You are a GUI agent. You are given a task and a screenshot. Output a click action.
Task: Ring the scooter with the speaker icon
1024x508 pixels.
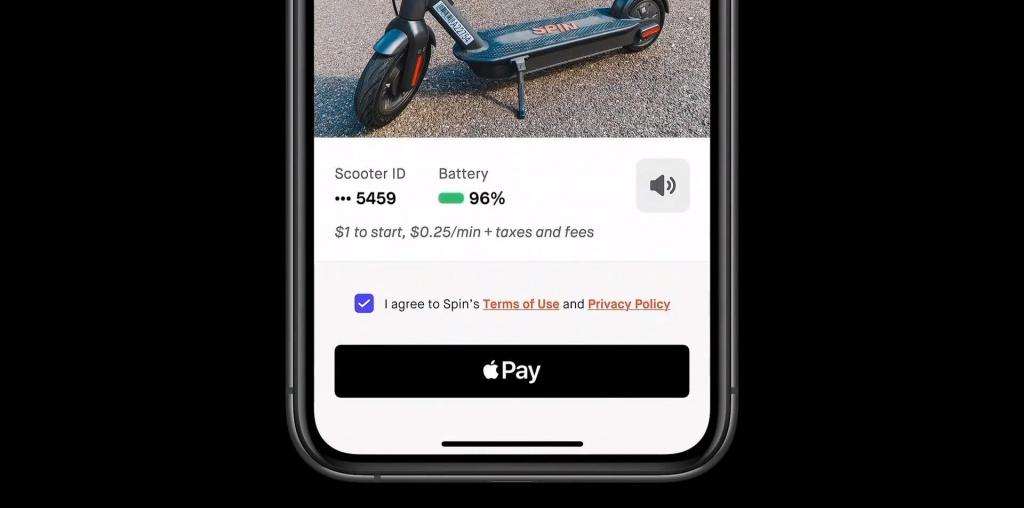point(662,185)
